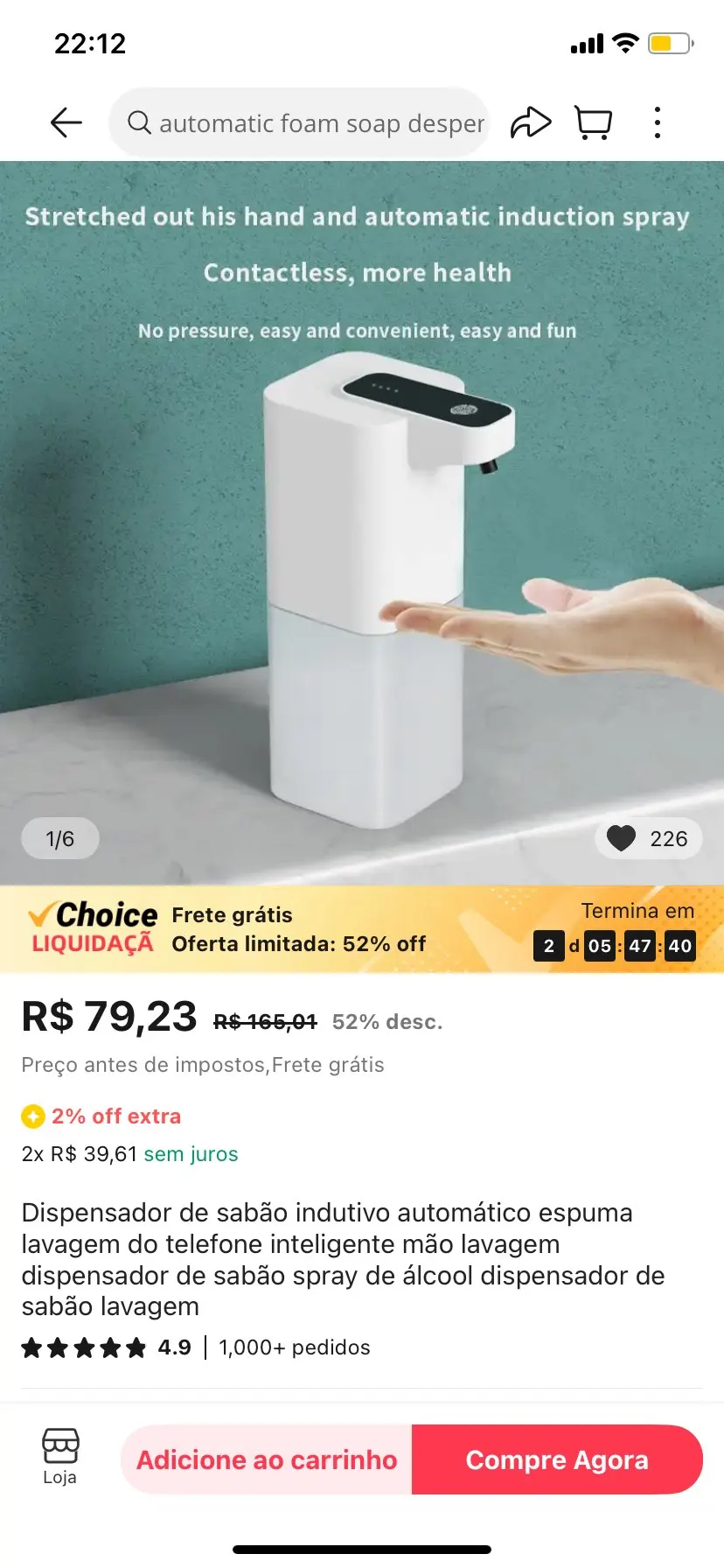724x1568 pixels.
Task: Visit the seller's Loja page
Action: pos(60,1457)
